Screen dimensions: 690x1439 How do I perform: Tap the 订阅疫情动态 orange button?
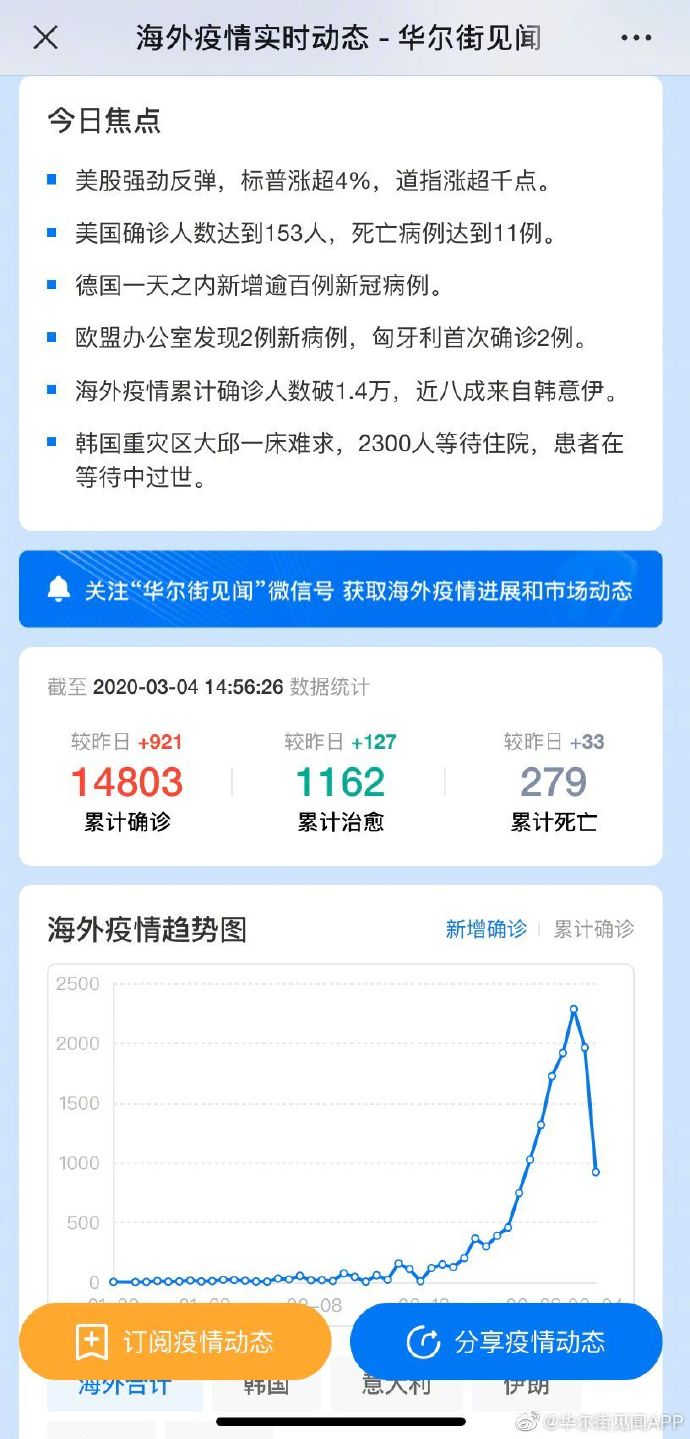[175, 1342]
